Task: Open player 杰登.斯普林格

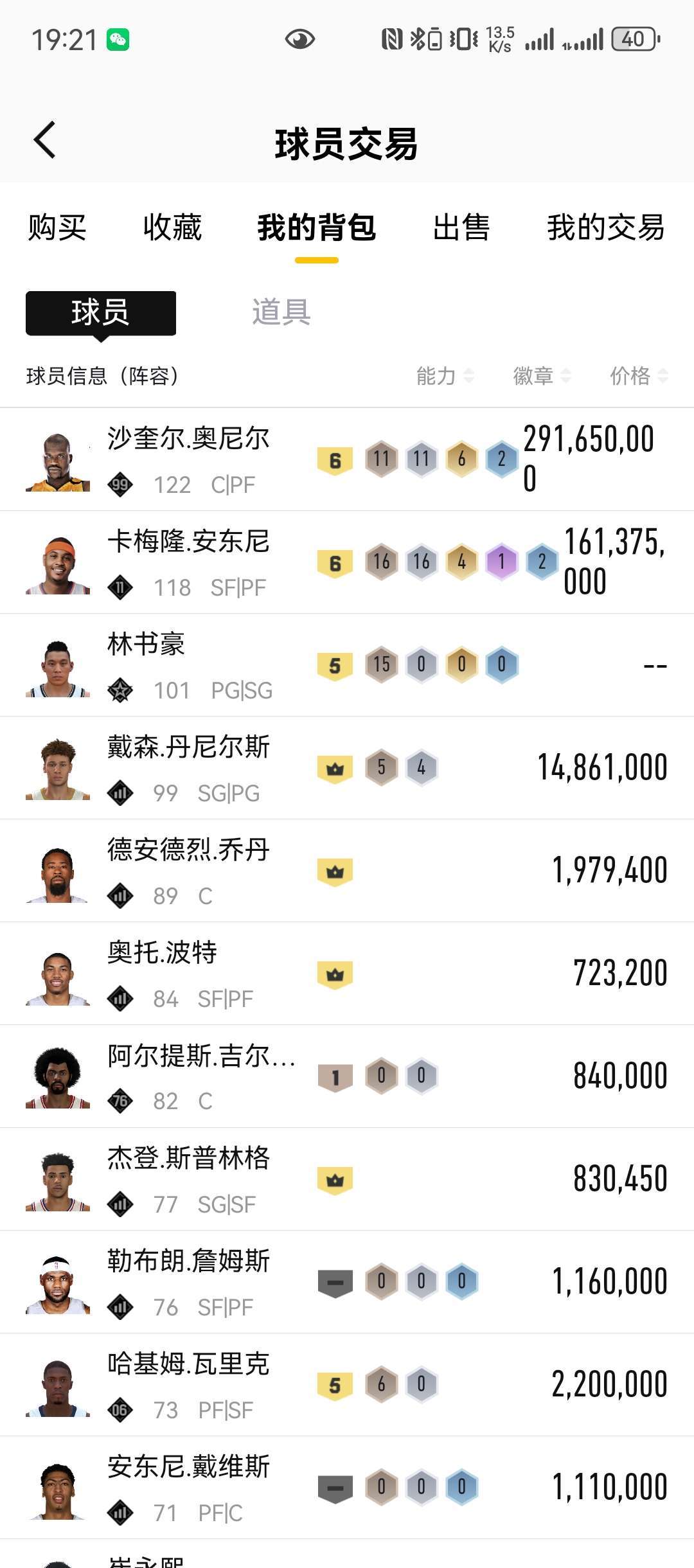Action: coord(347,1179)
